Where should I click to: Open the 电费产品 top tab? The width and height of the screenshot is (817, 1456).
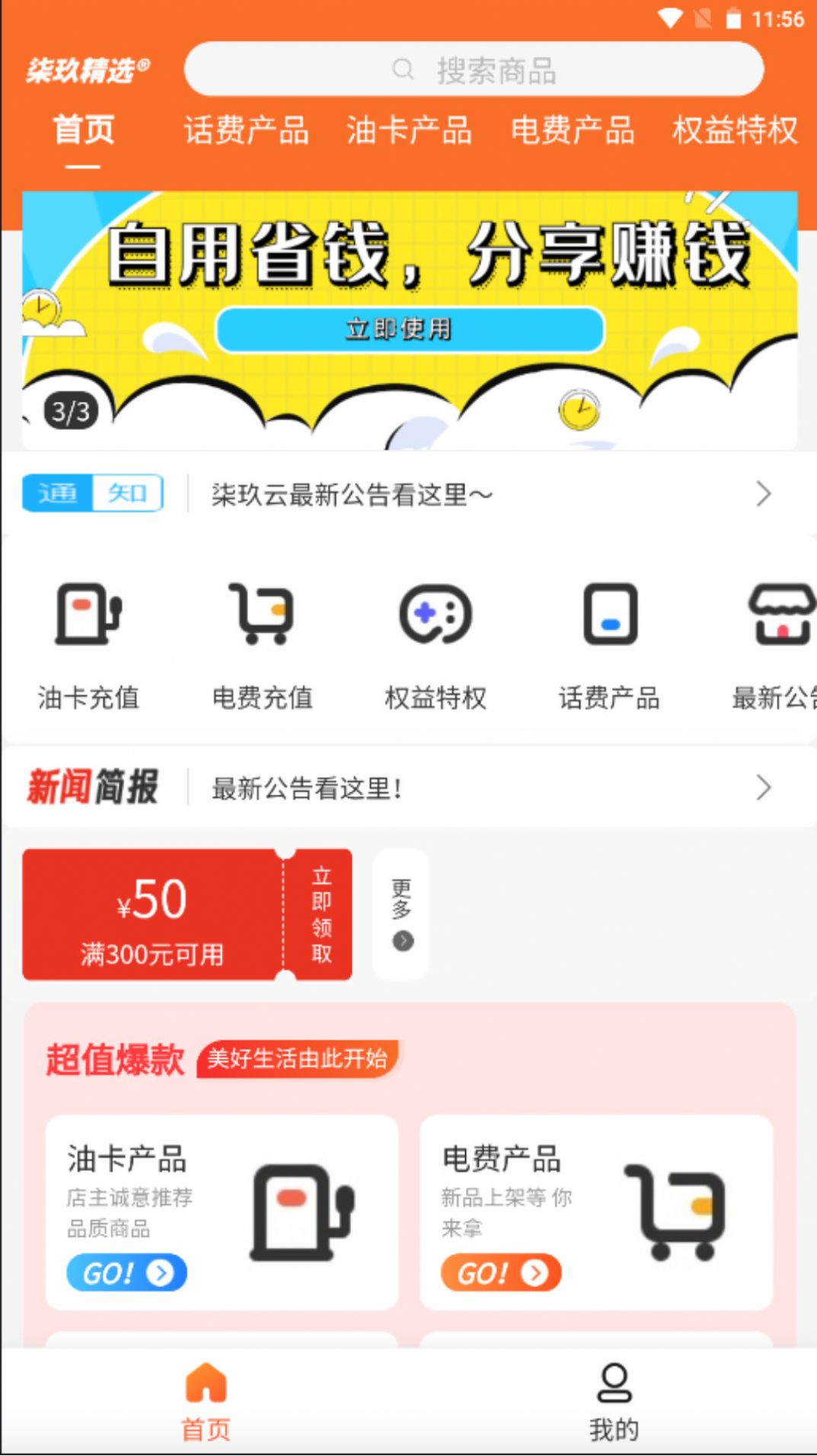573,130
